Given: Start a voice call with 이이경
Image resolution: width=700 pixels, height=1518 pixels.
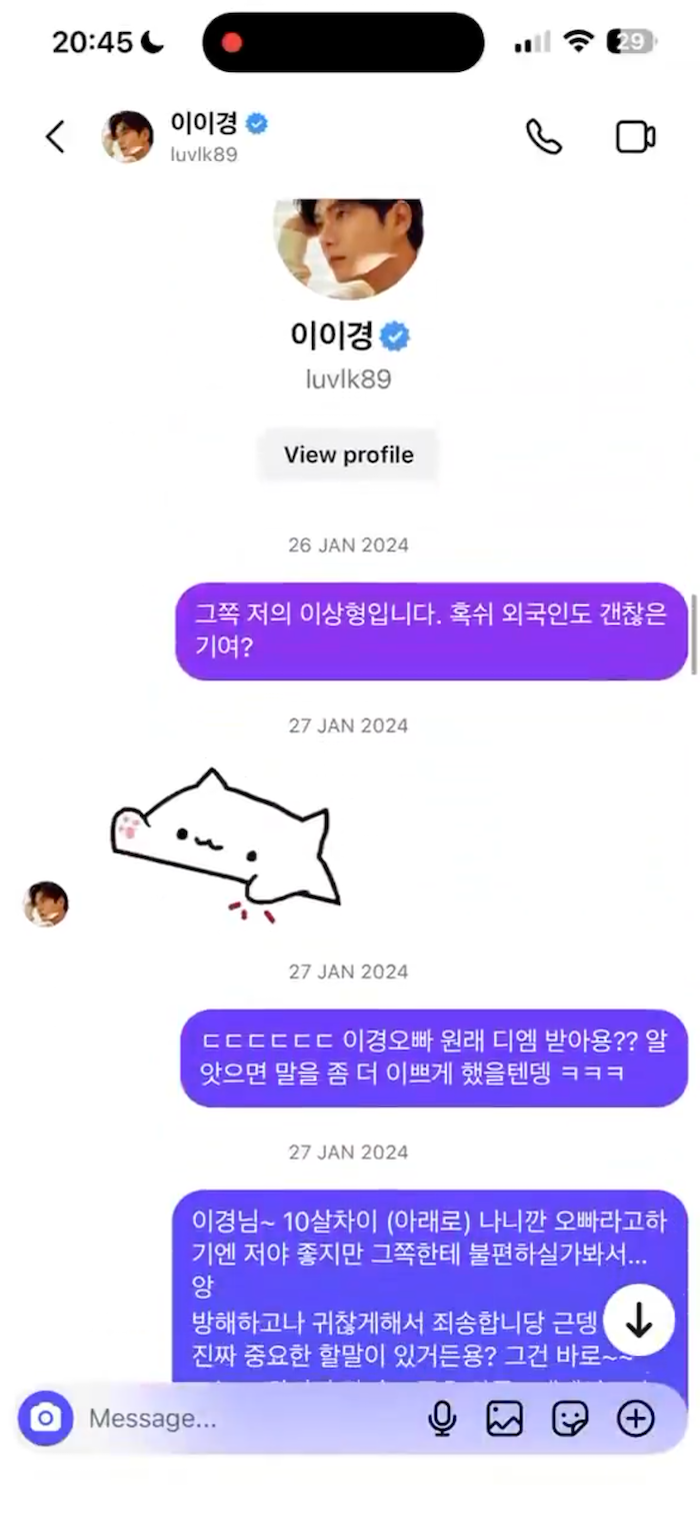Looking at the screenshot, I should (544, 137).
